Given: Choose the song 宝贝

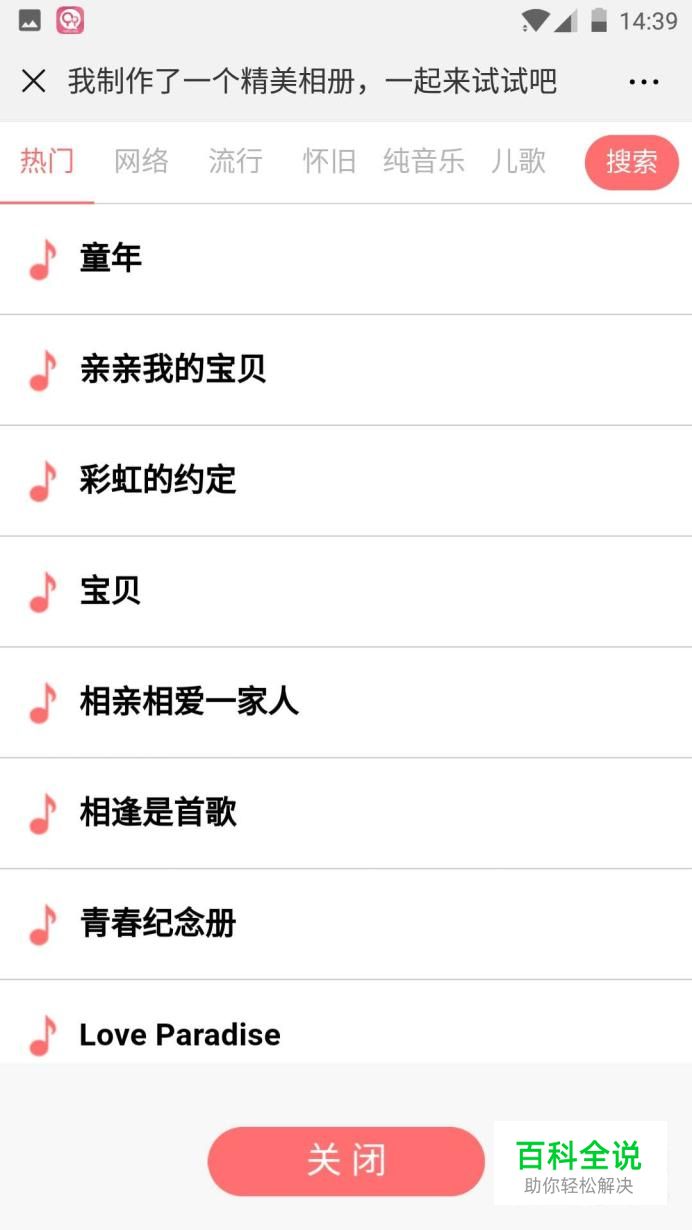Looking at the screenshot, I should 346,592.
